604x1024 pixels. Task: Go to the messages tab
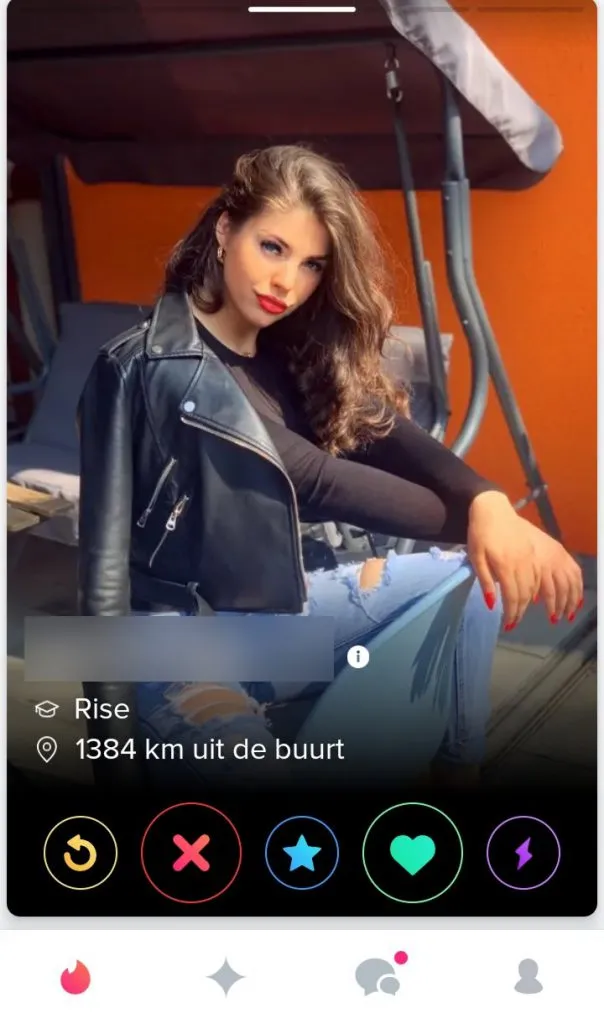378,977
